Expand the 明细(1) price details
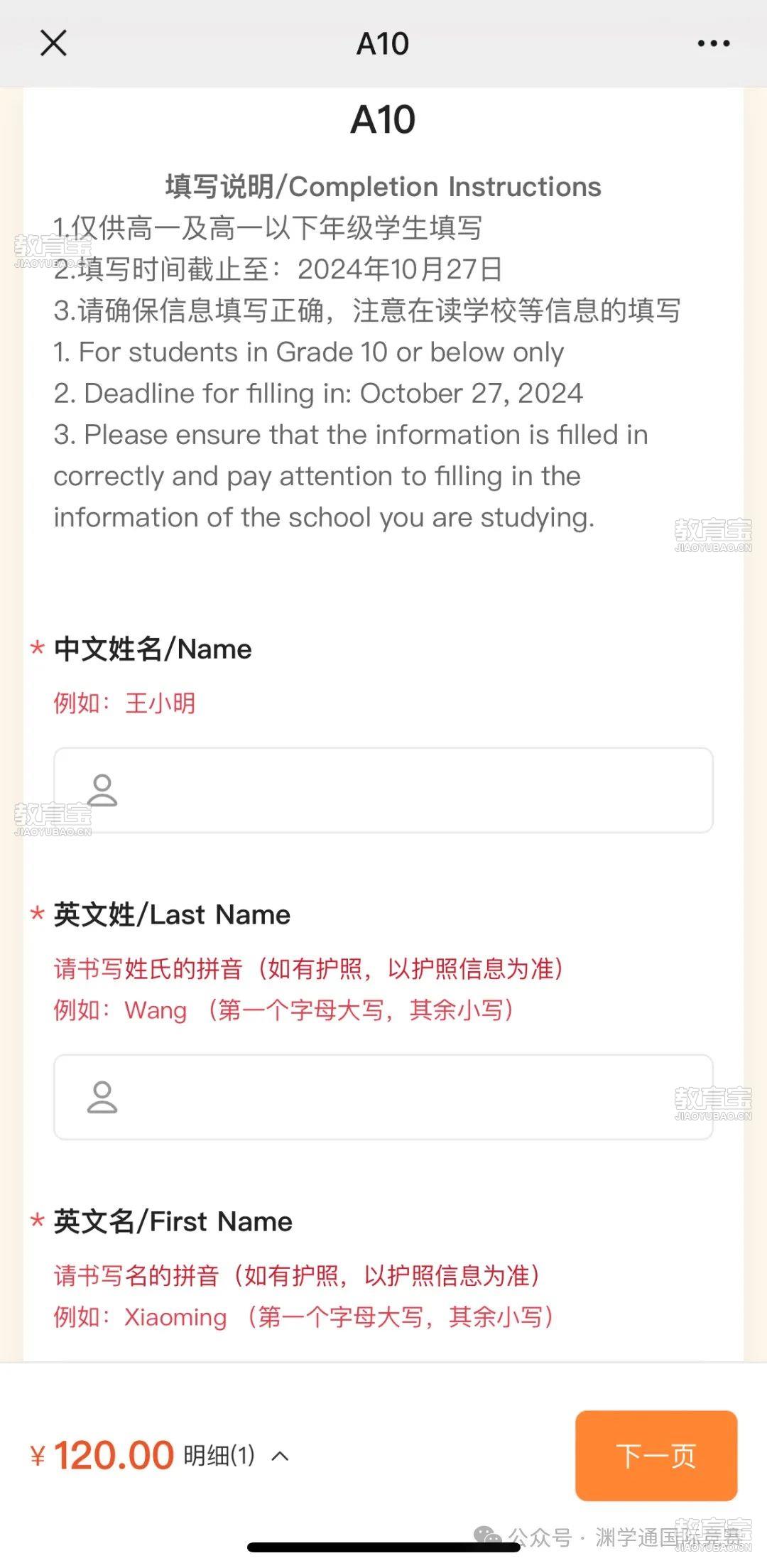 (x=236, y=1456)
